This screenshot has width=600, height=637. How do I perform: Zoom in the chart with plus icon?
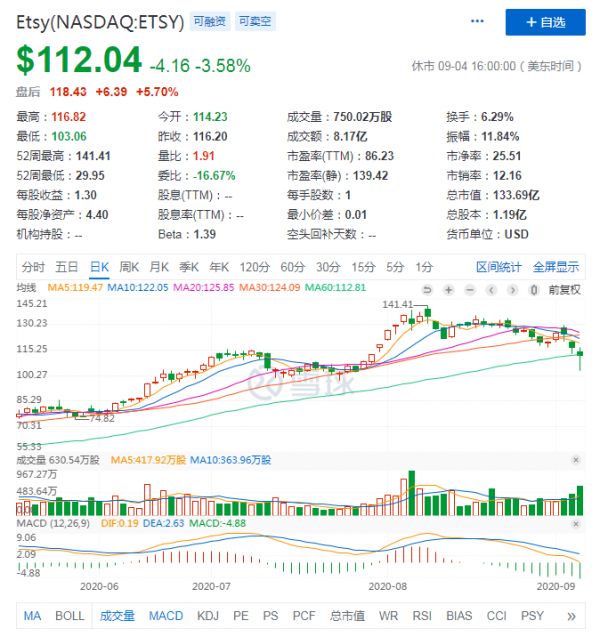coord(450,289)
